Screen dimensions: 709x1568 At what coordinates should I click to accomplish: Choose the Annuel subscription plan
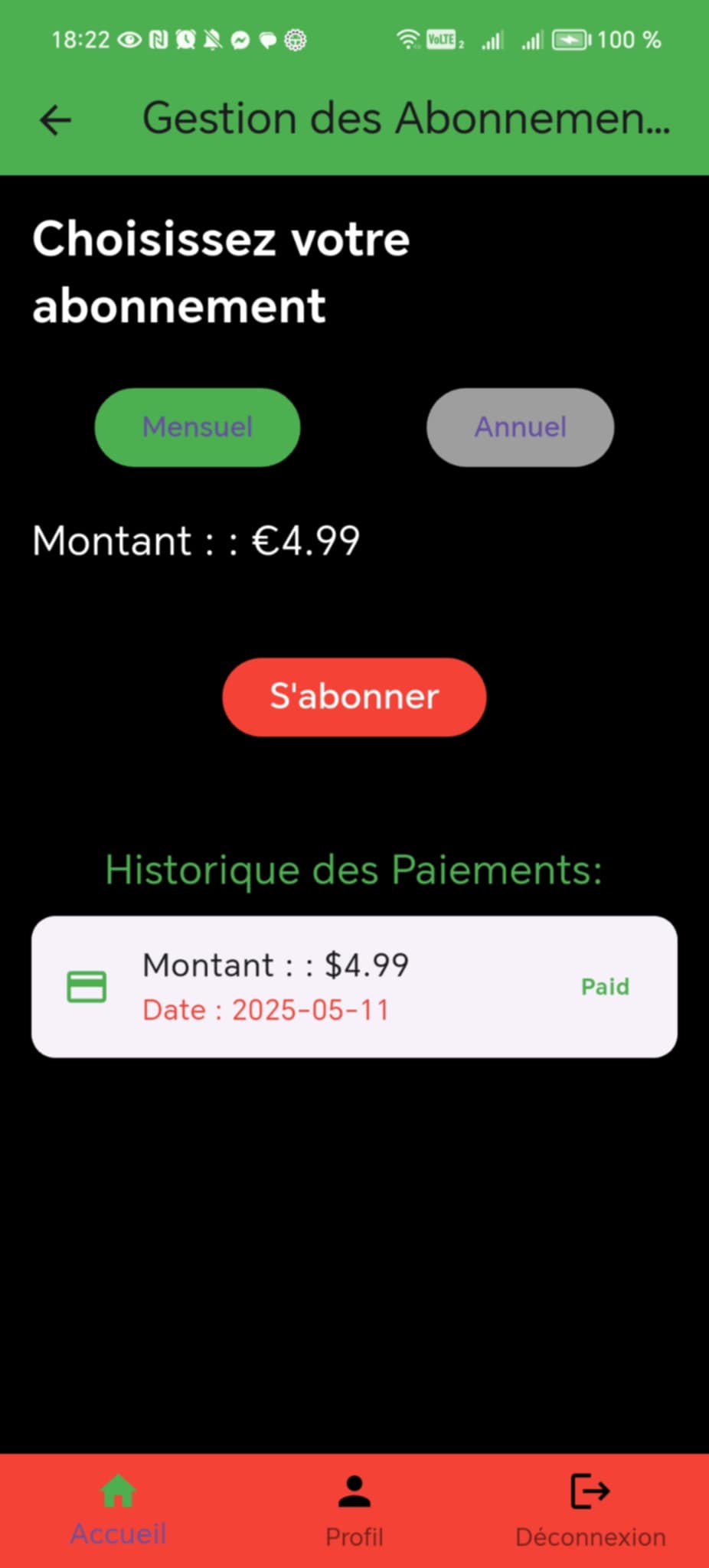(520, 427)
